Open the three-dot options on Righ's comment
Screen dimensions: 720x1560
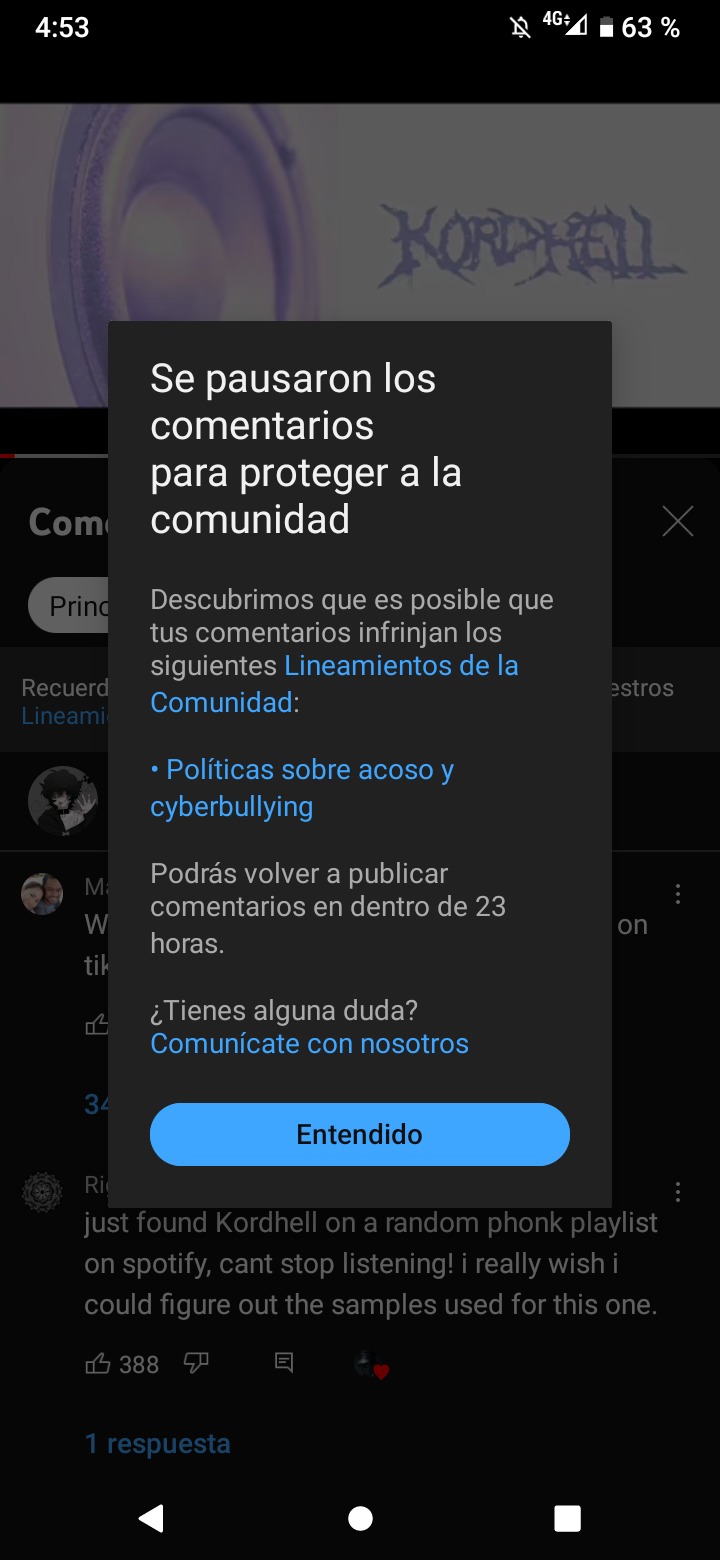[678, 1191]
